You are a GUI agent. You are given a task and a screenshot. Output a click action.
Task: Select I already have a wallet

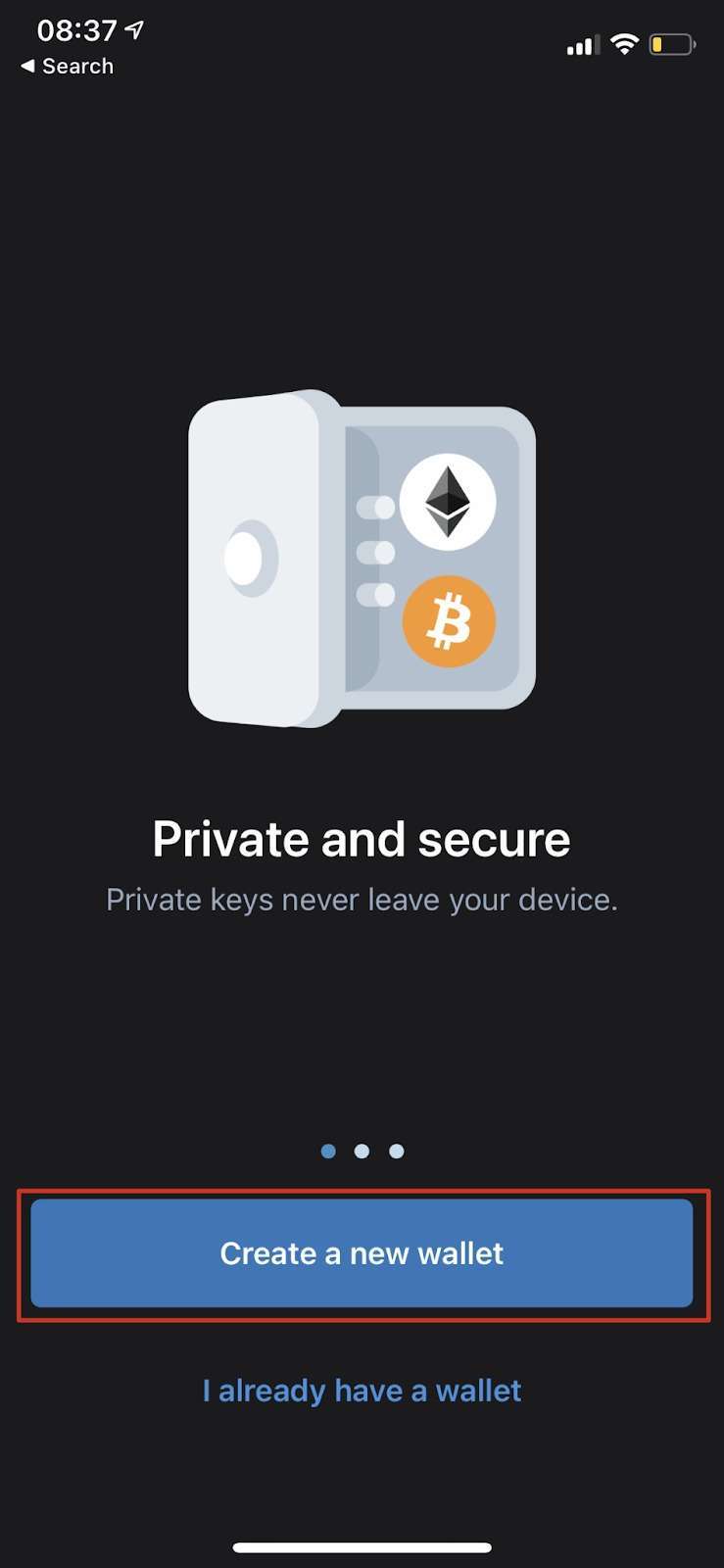pos(362,1391)
